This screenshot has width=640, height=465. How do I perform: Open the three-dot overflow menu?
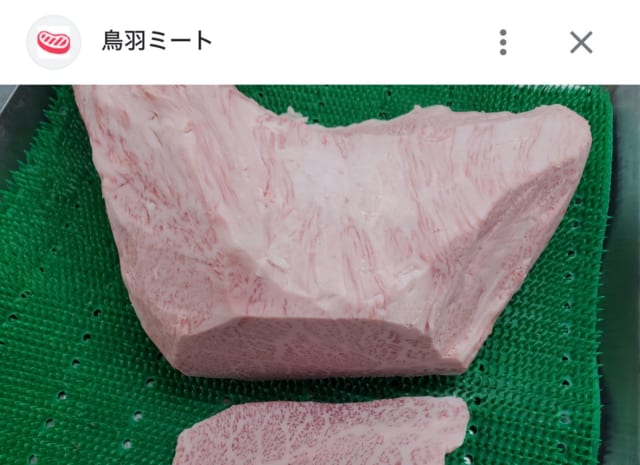503,42
